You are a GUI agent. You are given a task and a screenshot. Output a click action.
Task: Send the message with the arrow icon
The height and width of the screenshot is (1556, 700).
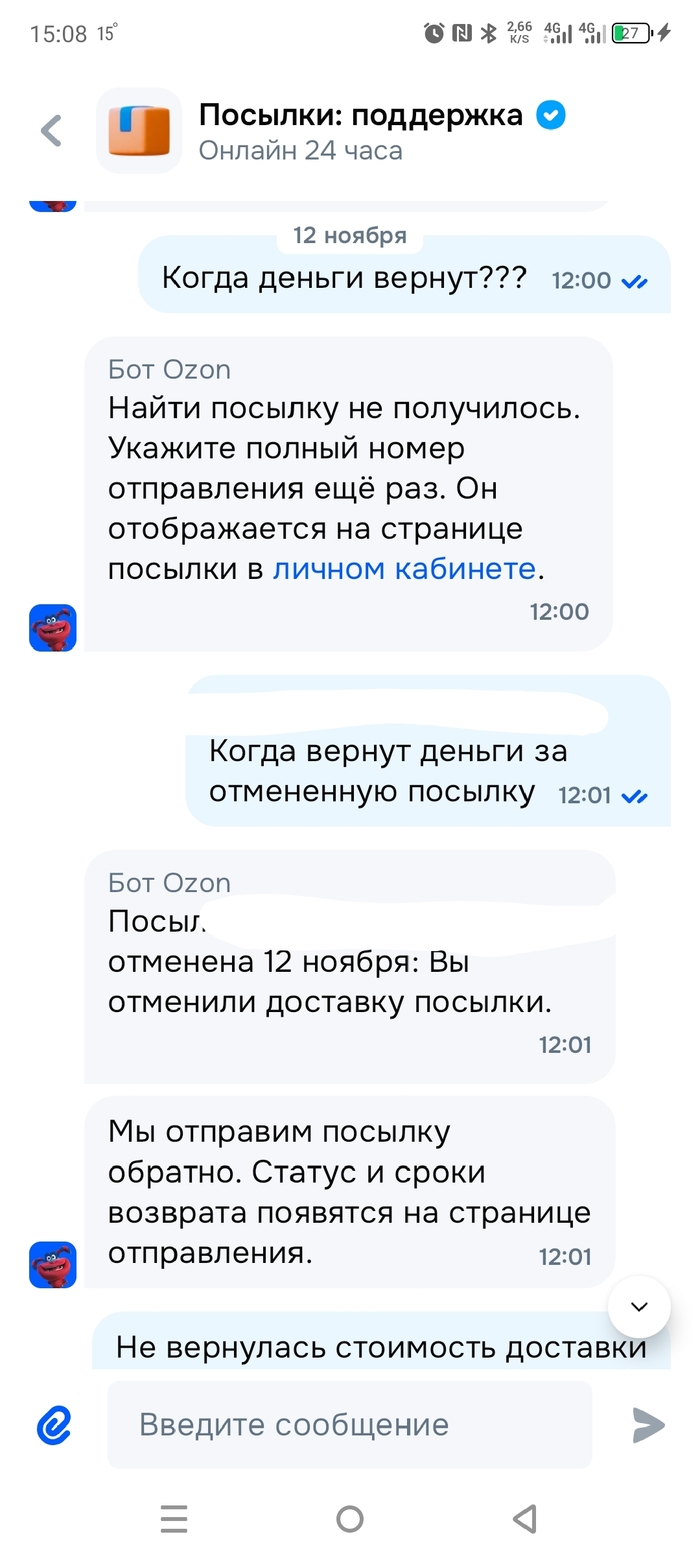pyautogui.click(x=648, y=1425)
